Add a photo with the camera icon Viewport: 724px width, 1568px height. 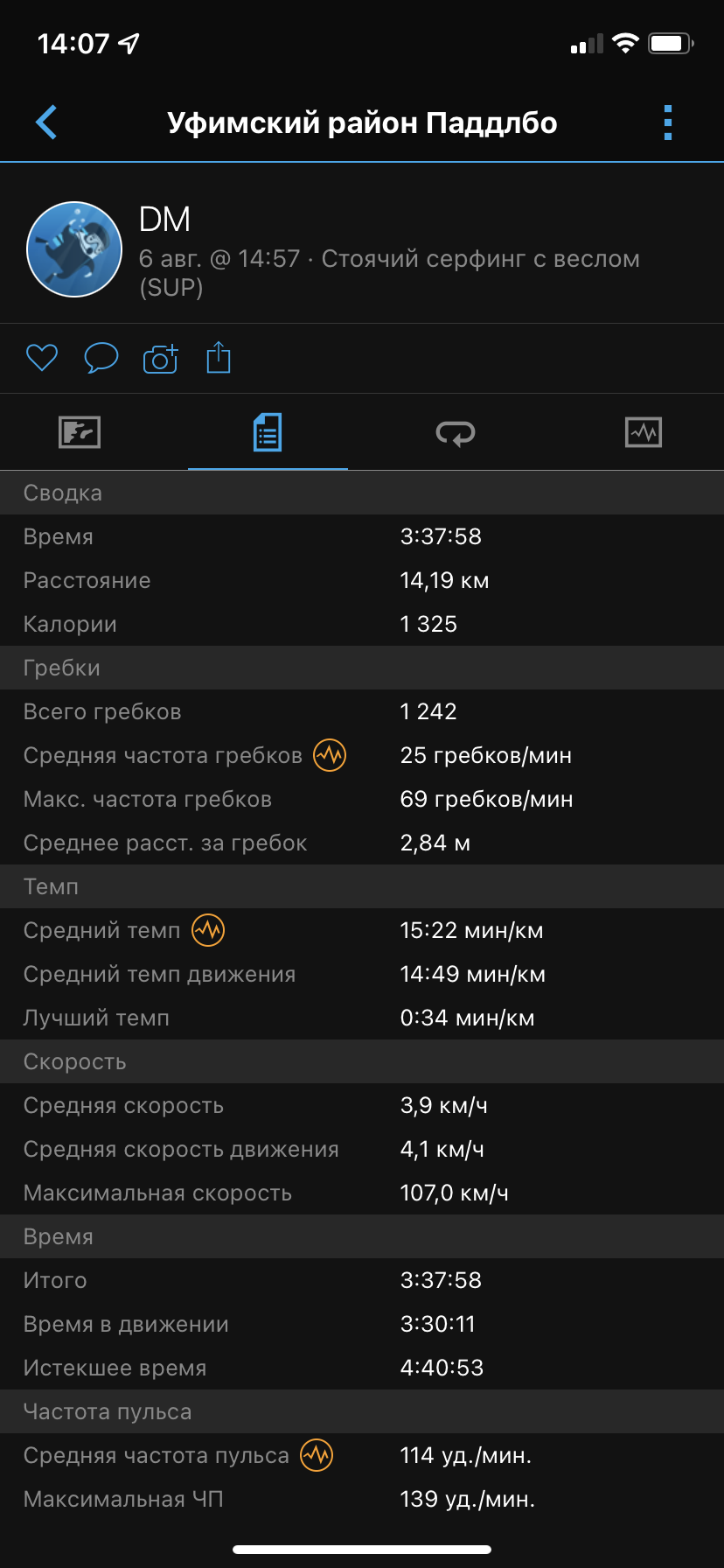pos(161,359)
